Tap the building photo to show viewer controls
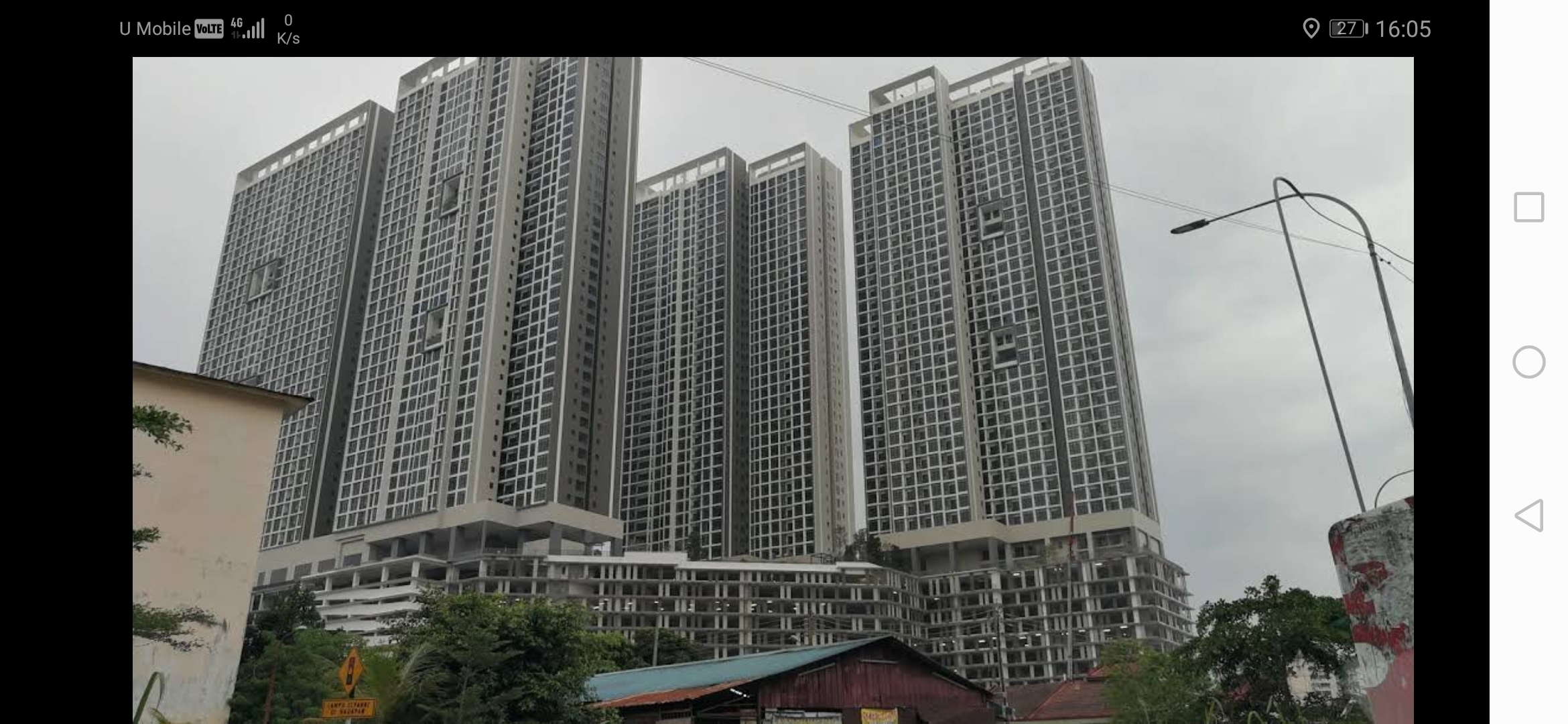 773,389
